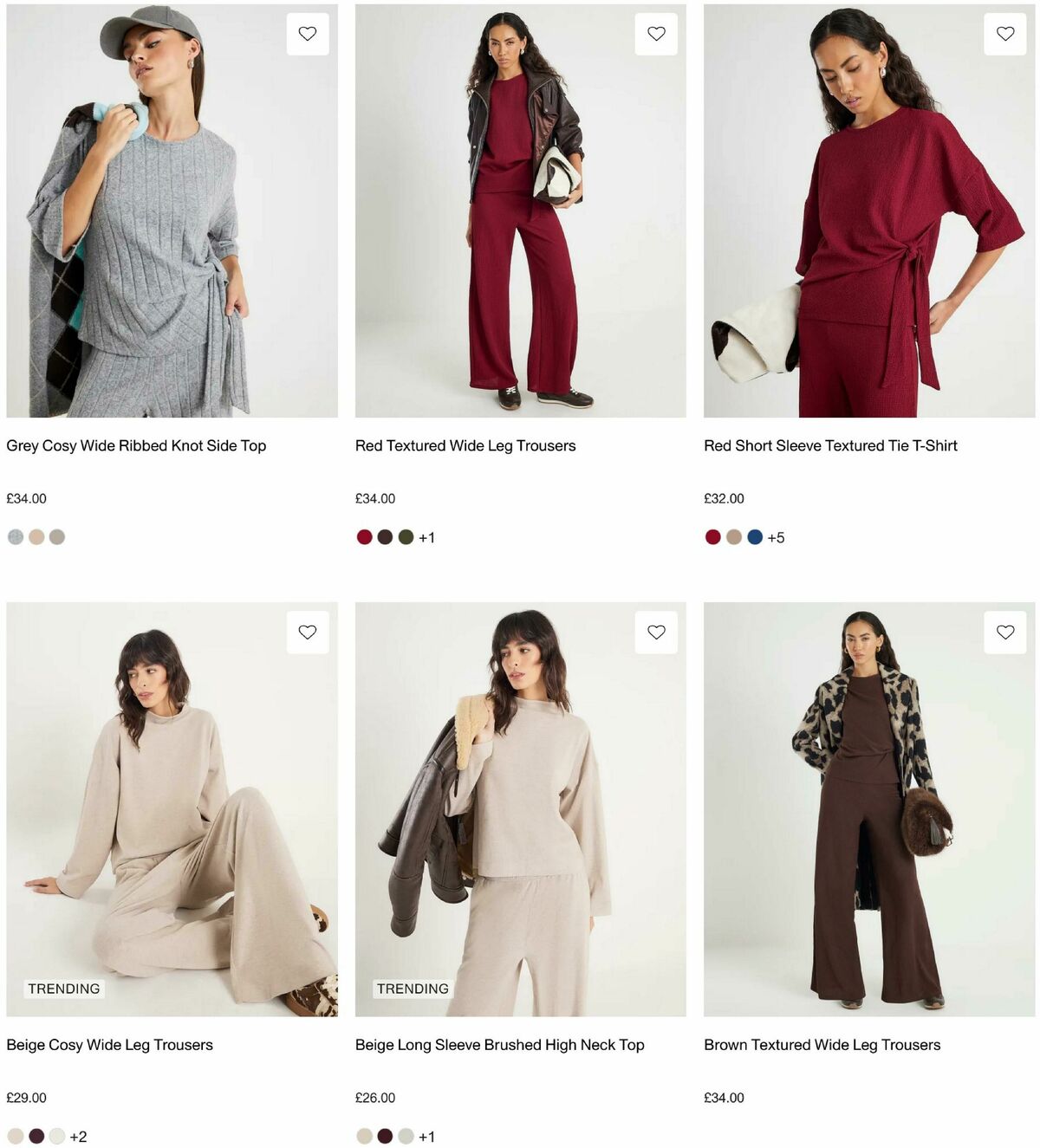Select the grey colour swatch under the Knot Side Top
1040x1148 pixels.
(15, 536)
